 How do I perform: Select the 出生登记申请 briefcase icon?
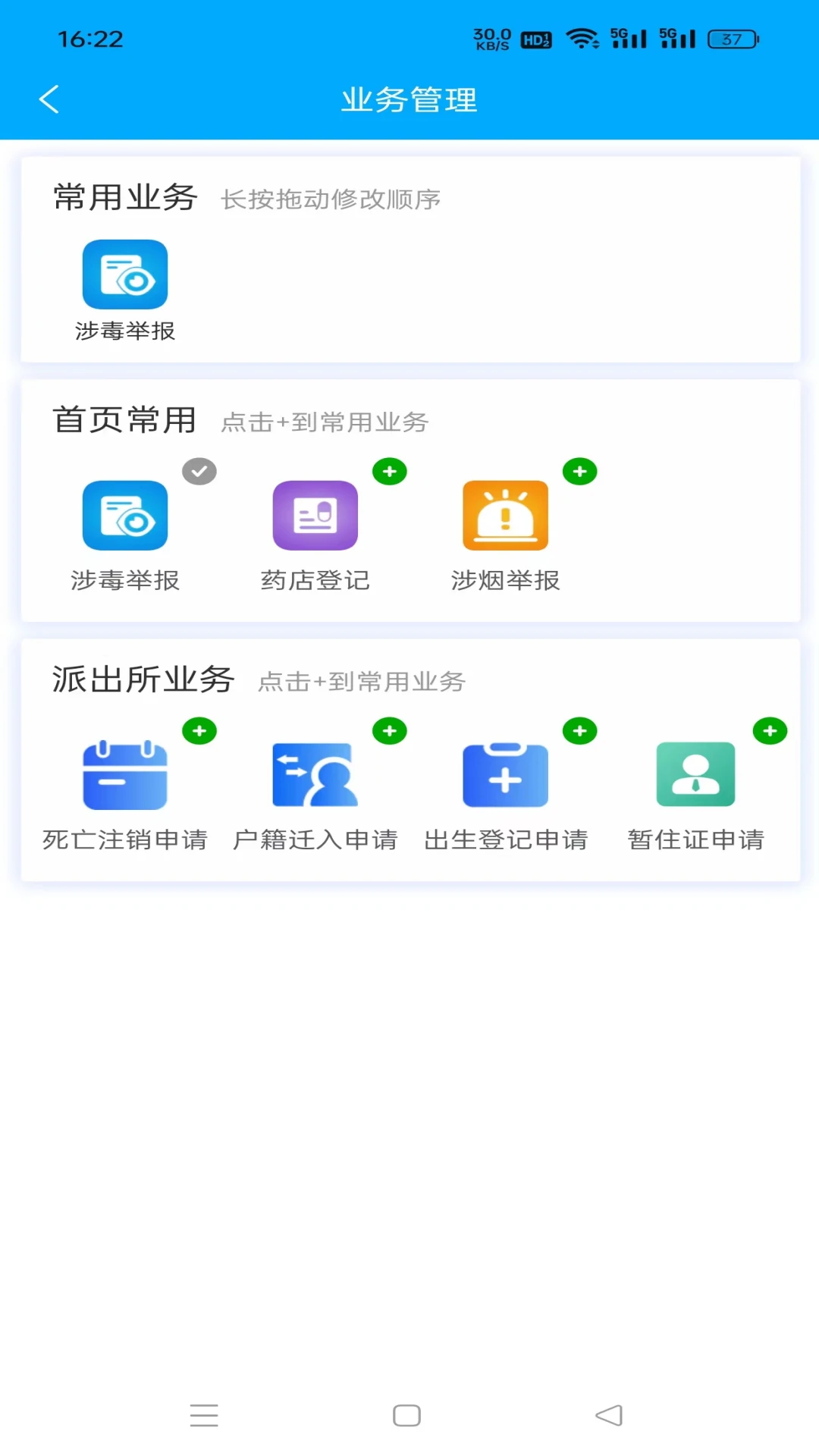coord(505,774)
